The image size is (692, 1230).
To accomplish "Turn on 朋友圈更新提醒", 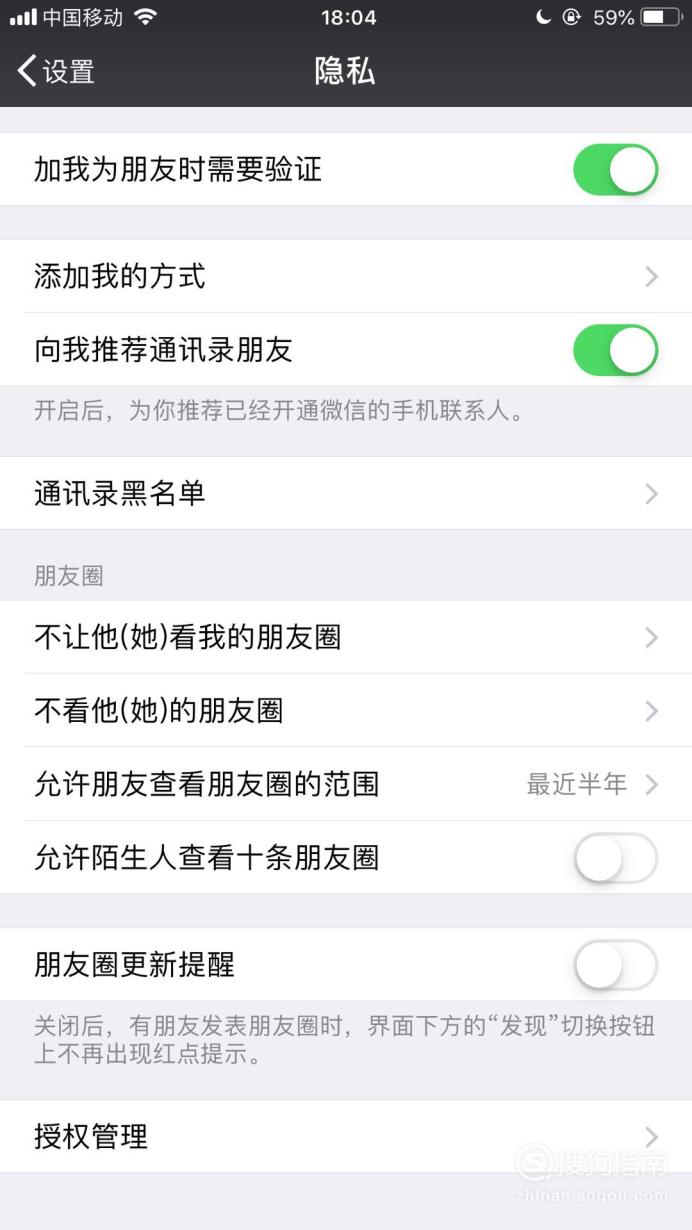I will click(x=615, y=965).
